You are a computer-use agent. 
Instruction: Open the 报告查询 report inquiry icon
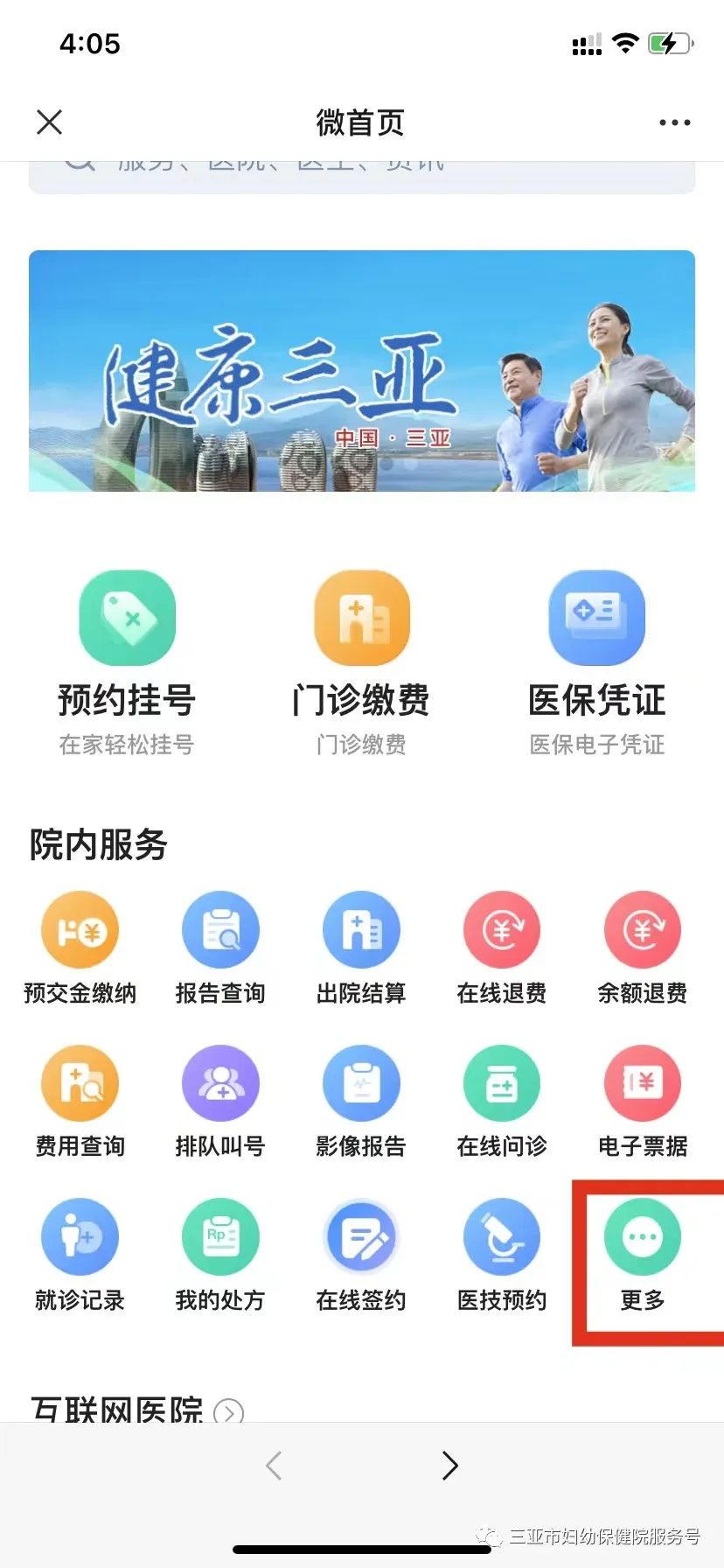point(221,929)
